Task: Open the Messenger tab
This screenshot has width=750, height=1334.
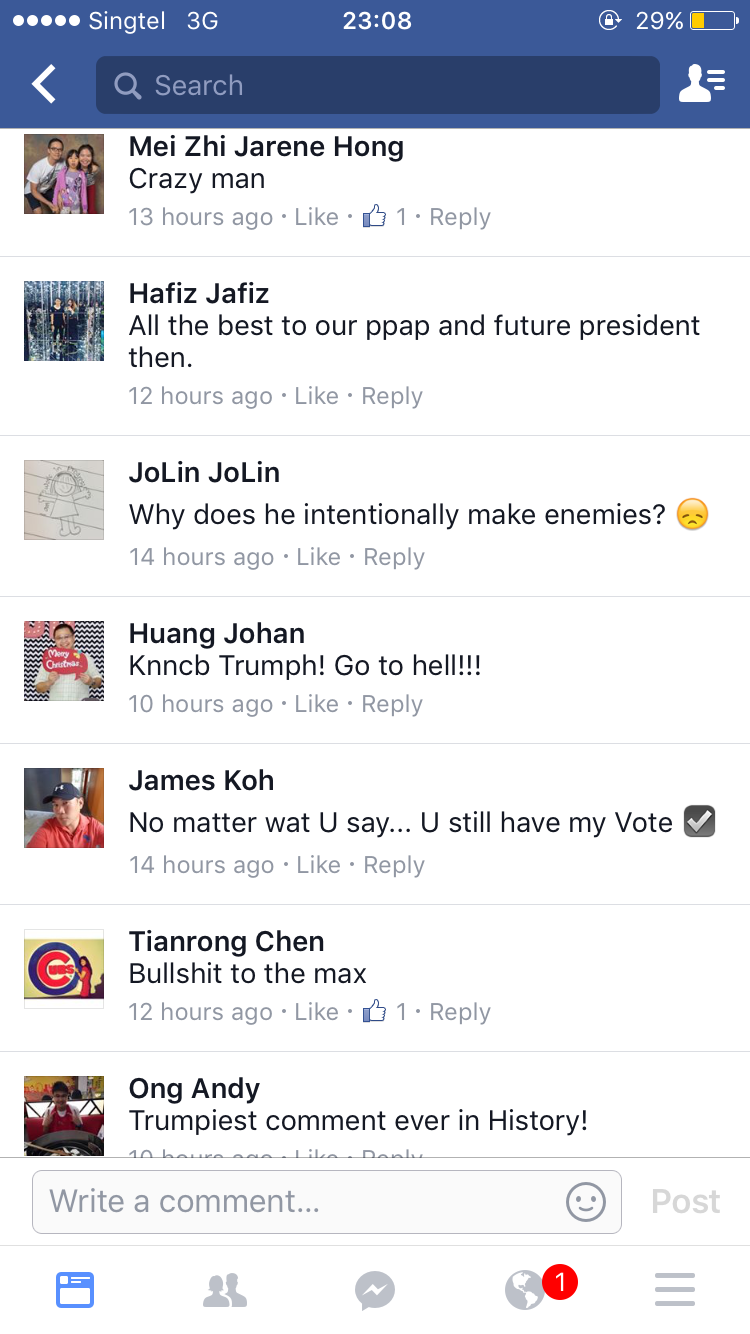Action: [x=375, y=1290]
